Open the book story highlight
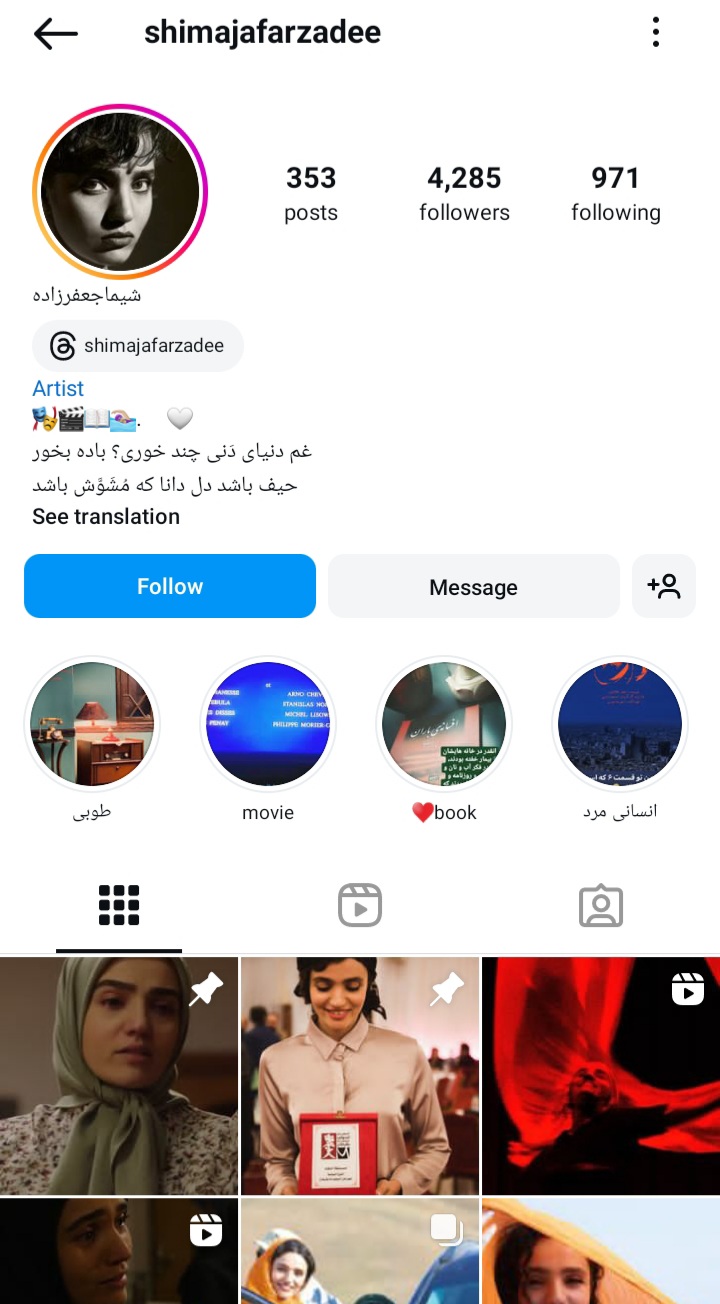This screenshot has width=720, height=1304. click(444, 724)
